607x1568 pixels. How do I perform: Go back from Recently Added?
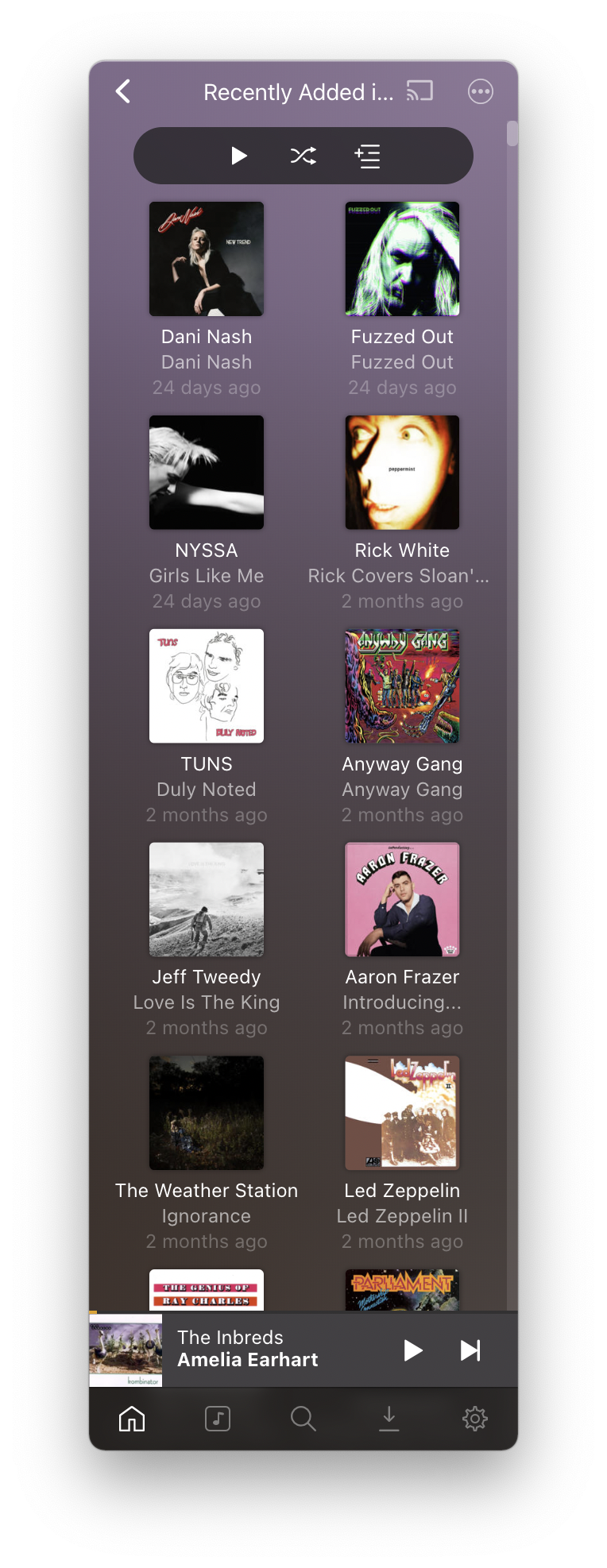pyautogui.click(x=123, y=91)
